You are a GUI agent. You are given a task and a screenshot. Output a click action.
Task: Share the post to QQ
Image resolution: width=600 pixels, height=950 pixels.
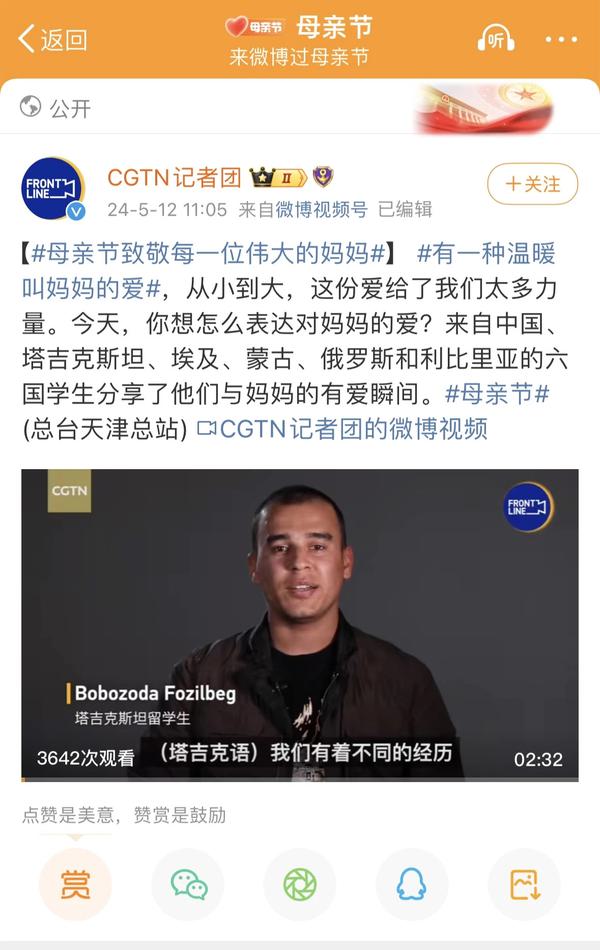(x=412, y=884)
